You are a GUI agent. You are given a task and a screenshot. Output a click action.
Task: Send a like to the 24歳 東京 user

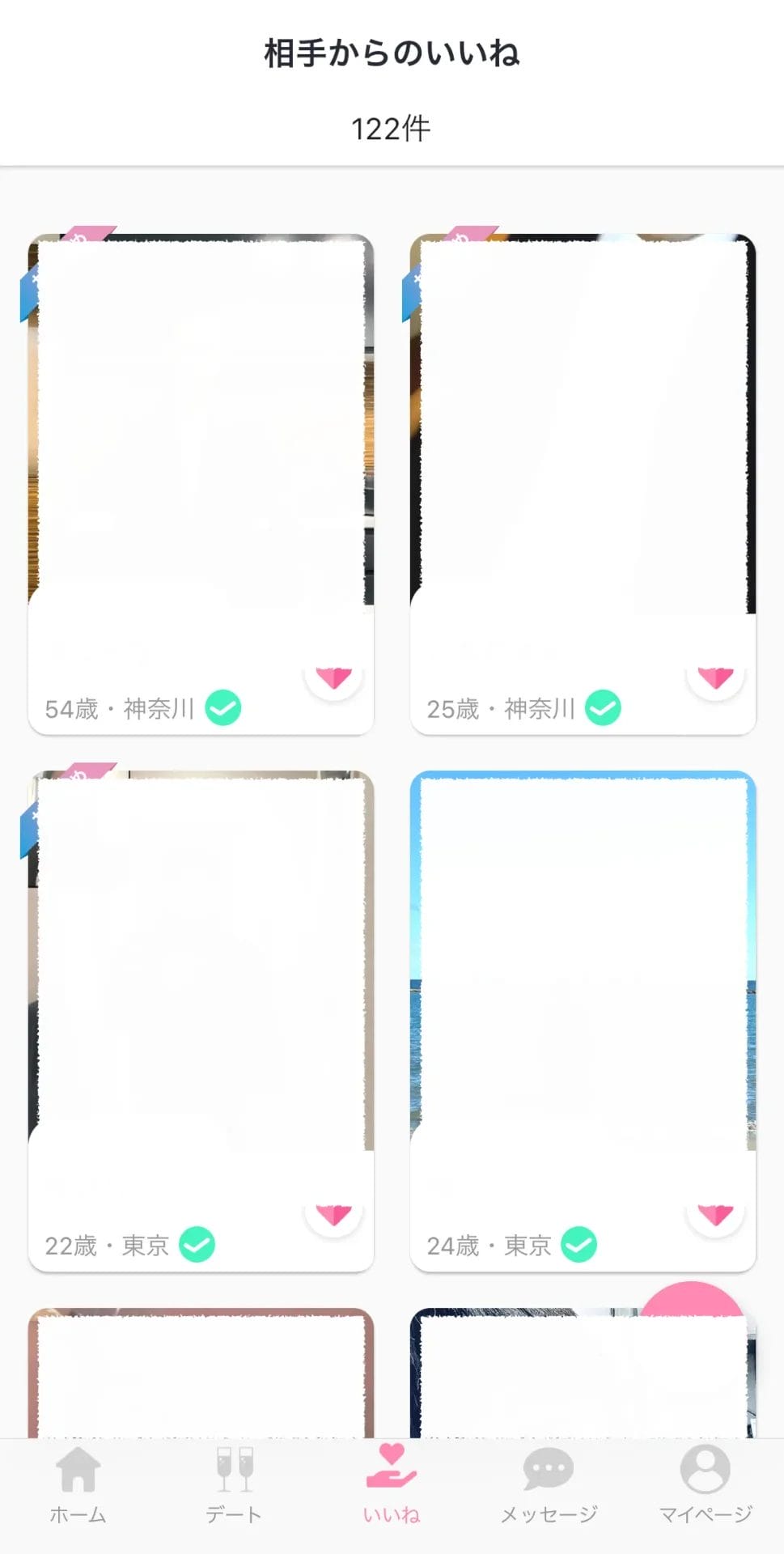click(715, 1213)
